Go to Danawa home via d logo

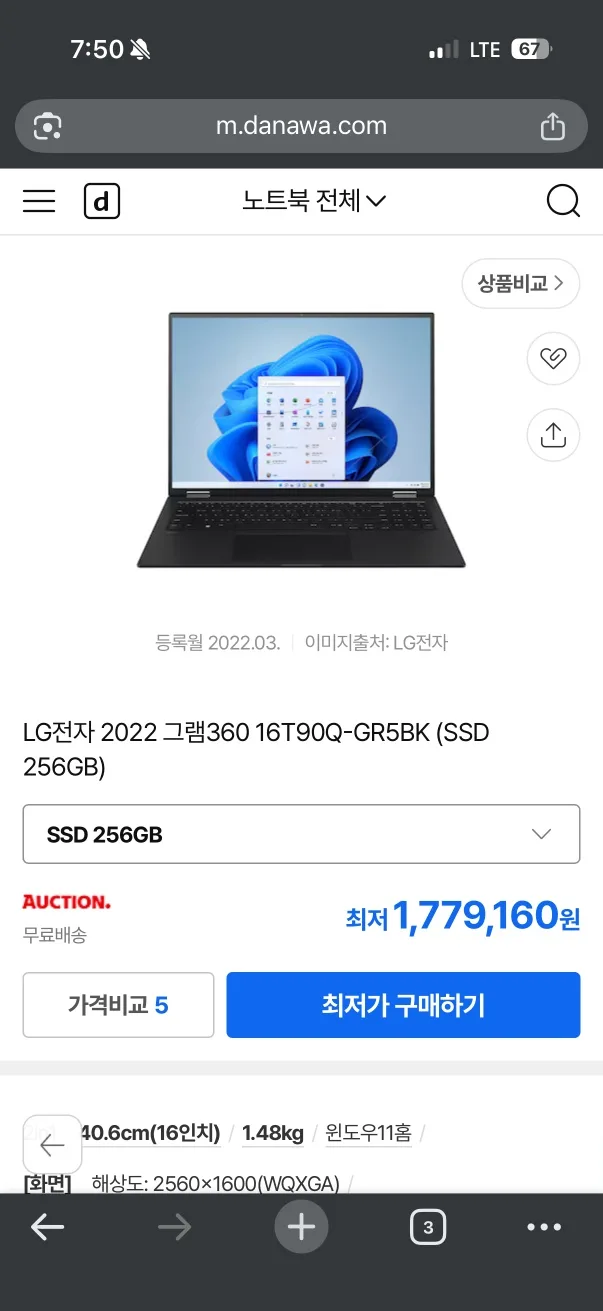tap(101, 202)
